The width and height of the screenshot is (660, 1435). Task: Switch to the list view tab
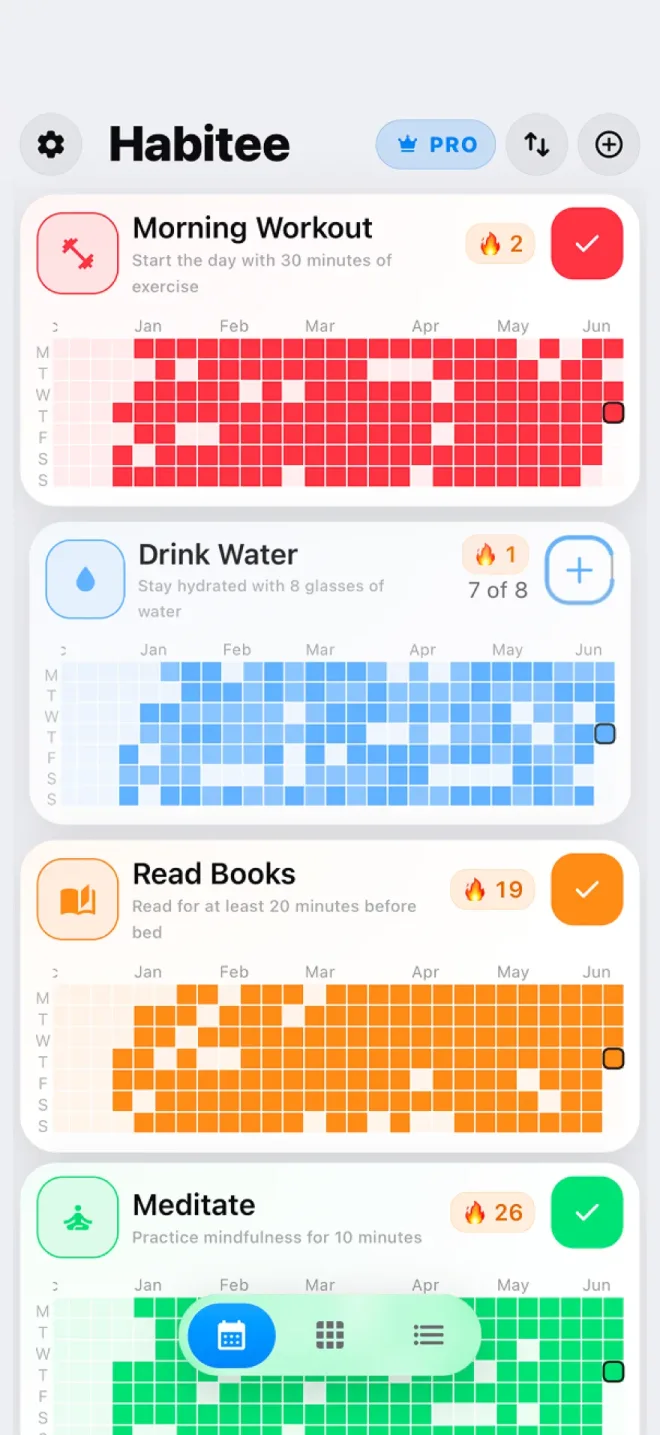coord(428,1335)
